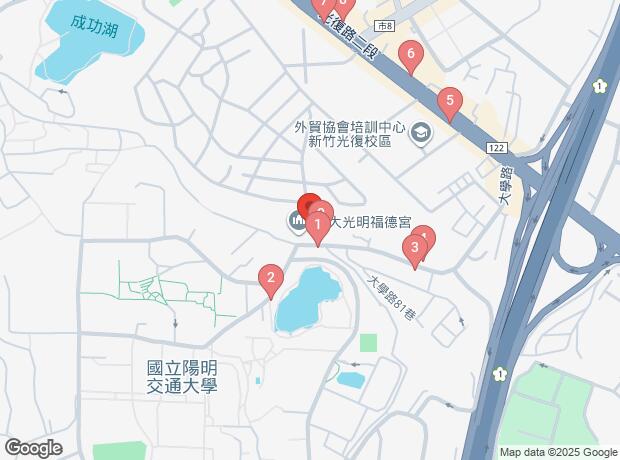The height and width of the screenshot is (460, 620).
Task: Select red map marker number 2
Action: click(268, 278)
